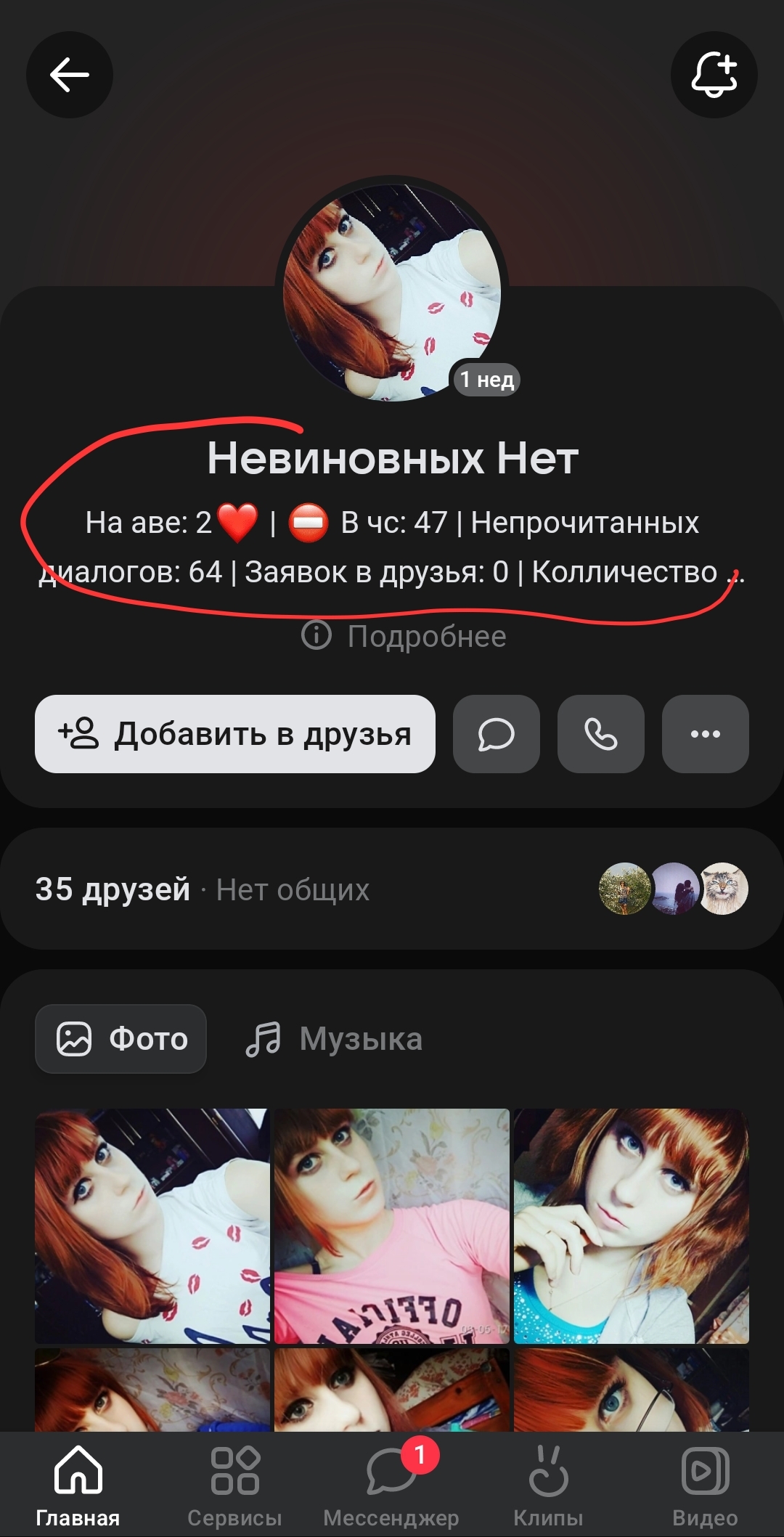This screenshot has height=1537, width=784.
Task: Select the Фото tab
Action: (x=121, y=1039)
